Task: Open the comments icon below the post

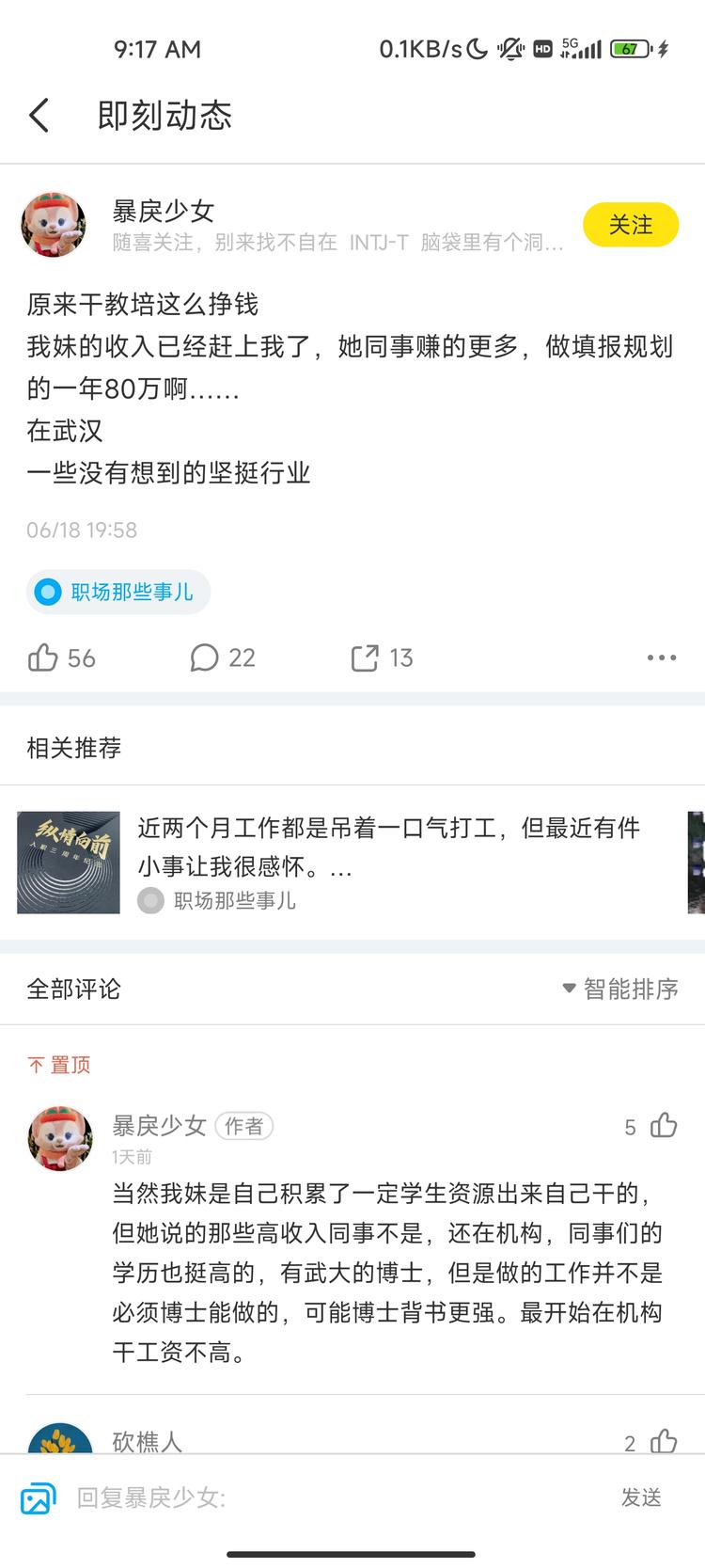Action: point(203,657)
